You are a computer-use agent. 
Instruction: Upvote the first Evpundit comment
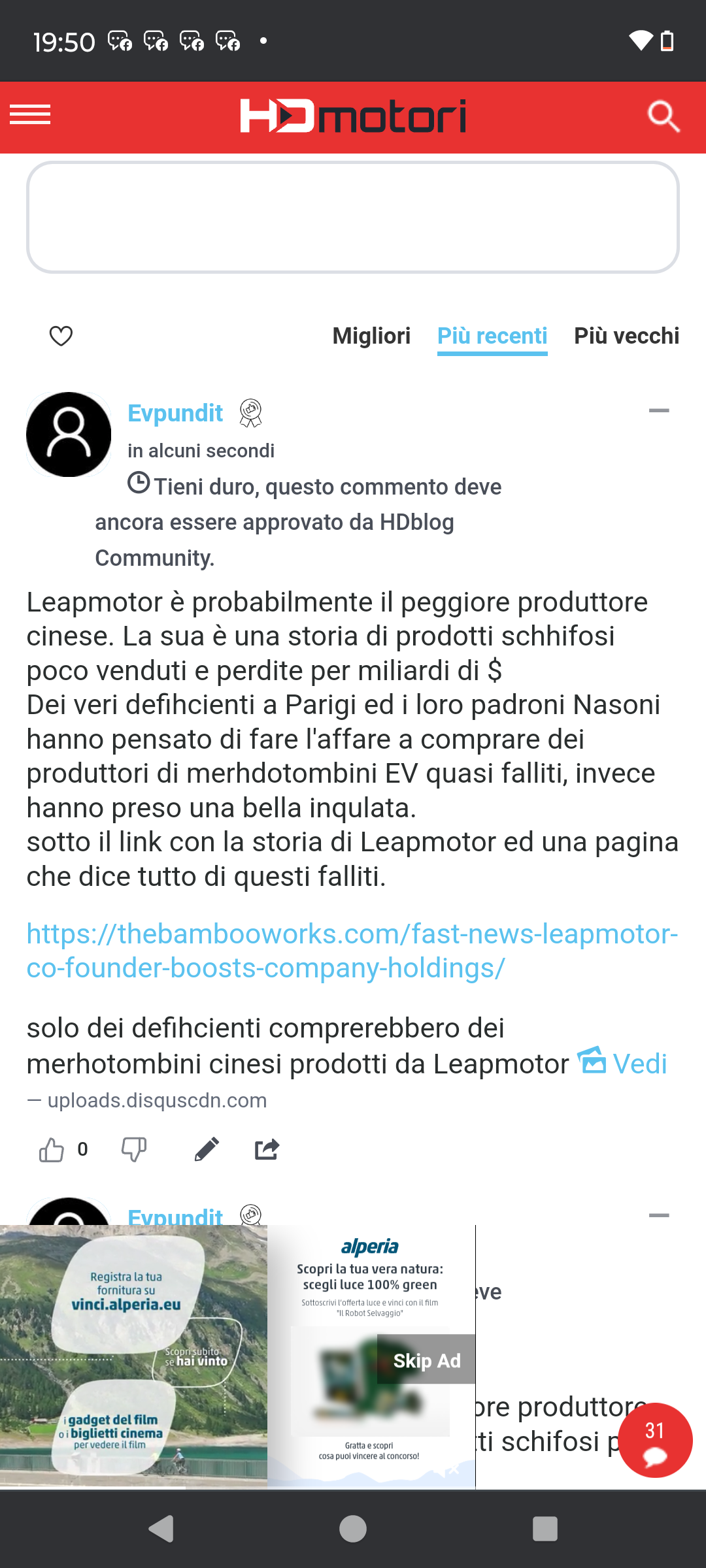click(51, 1149)
